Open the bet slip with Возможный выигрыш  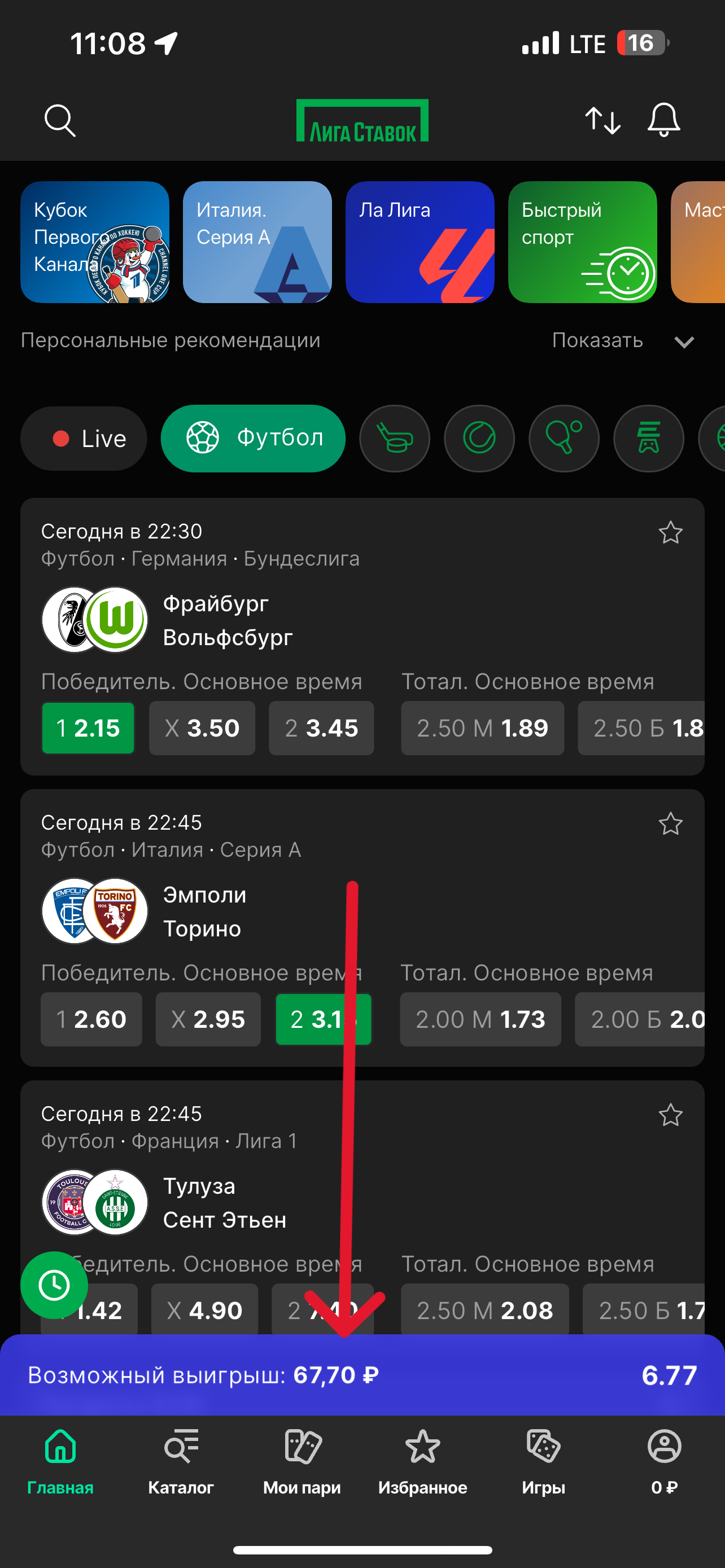pyautogui.click(x=362, y=1375)
